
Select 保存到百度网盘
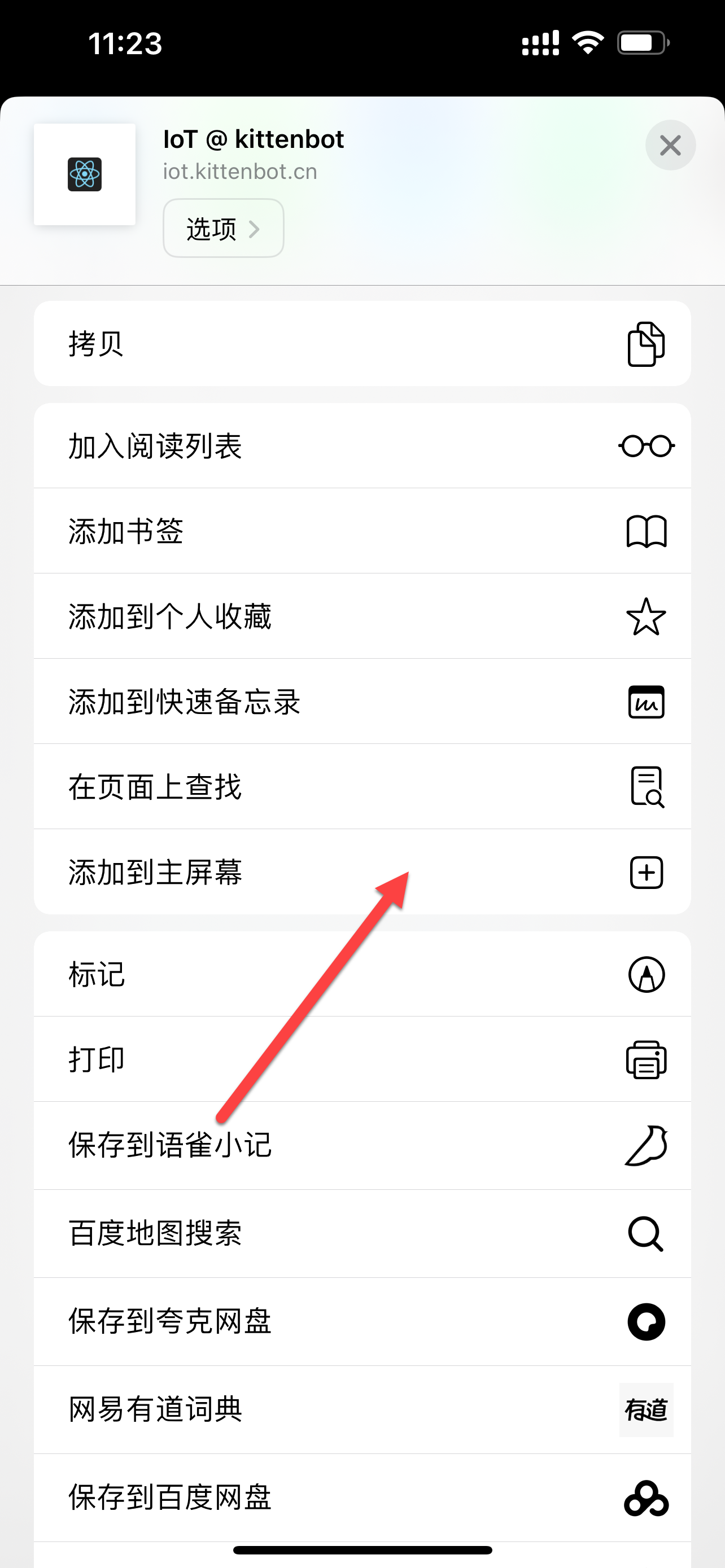coord(362,1497)
